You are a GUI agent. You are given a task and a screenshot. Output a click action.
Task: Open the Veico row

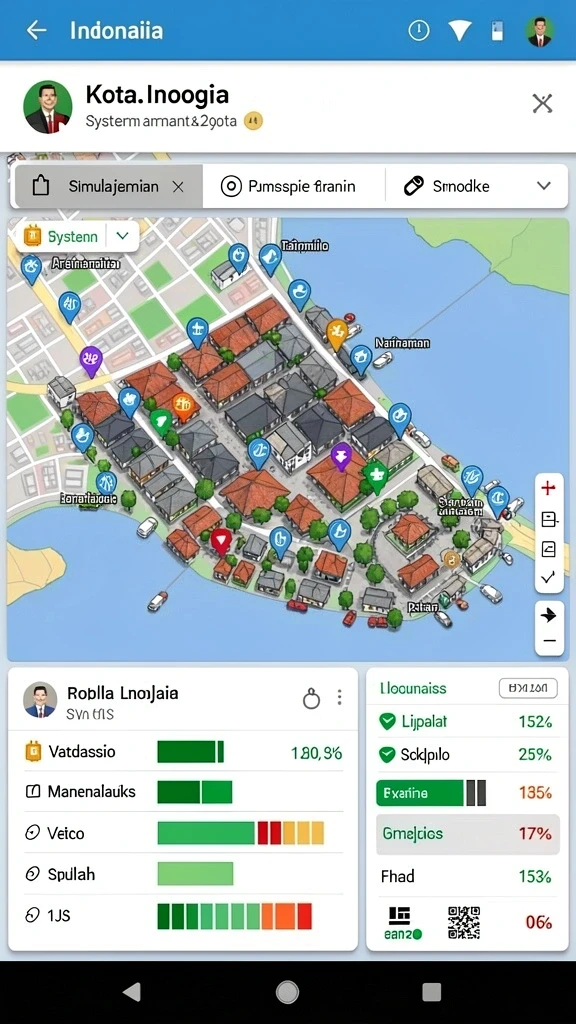pos(183,833)
